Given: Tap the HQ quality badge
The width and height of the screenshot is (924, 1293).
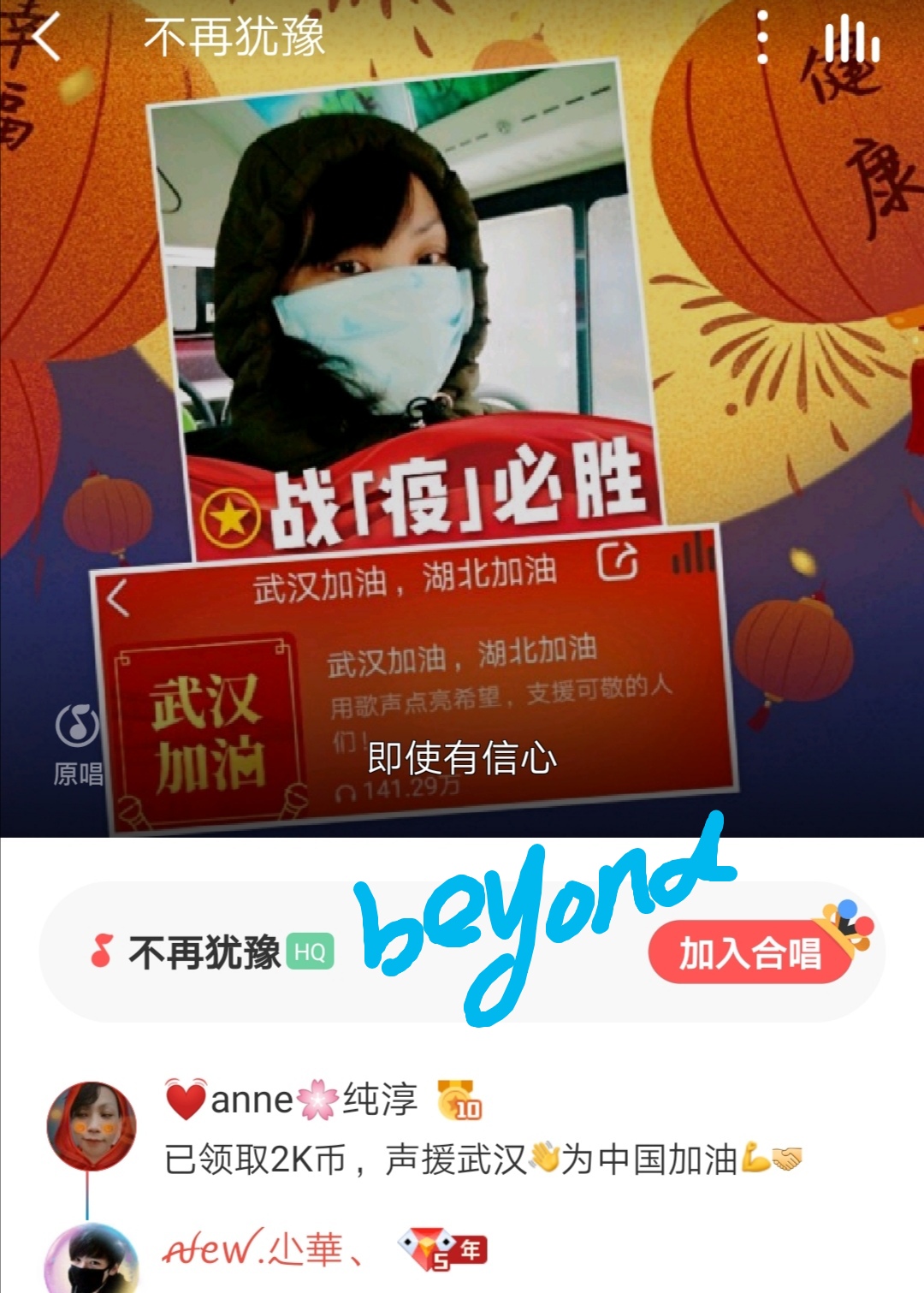Looking at the screenshot, I should [310, 950].
